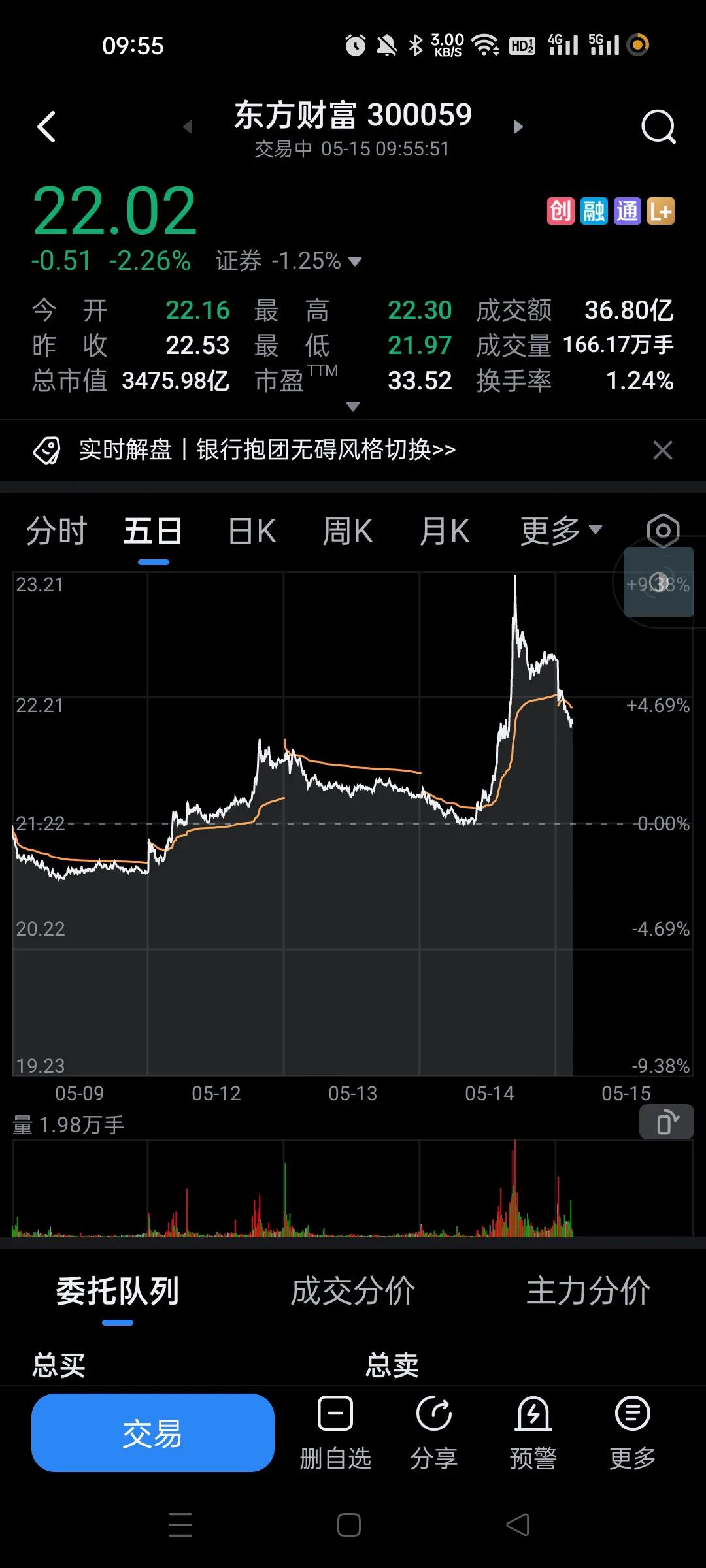
Task: Switch to 主力分价 tab
Action: coord(588,1290)
